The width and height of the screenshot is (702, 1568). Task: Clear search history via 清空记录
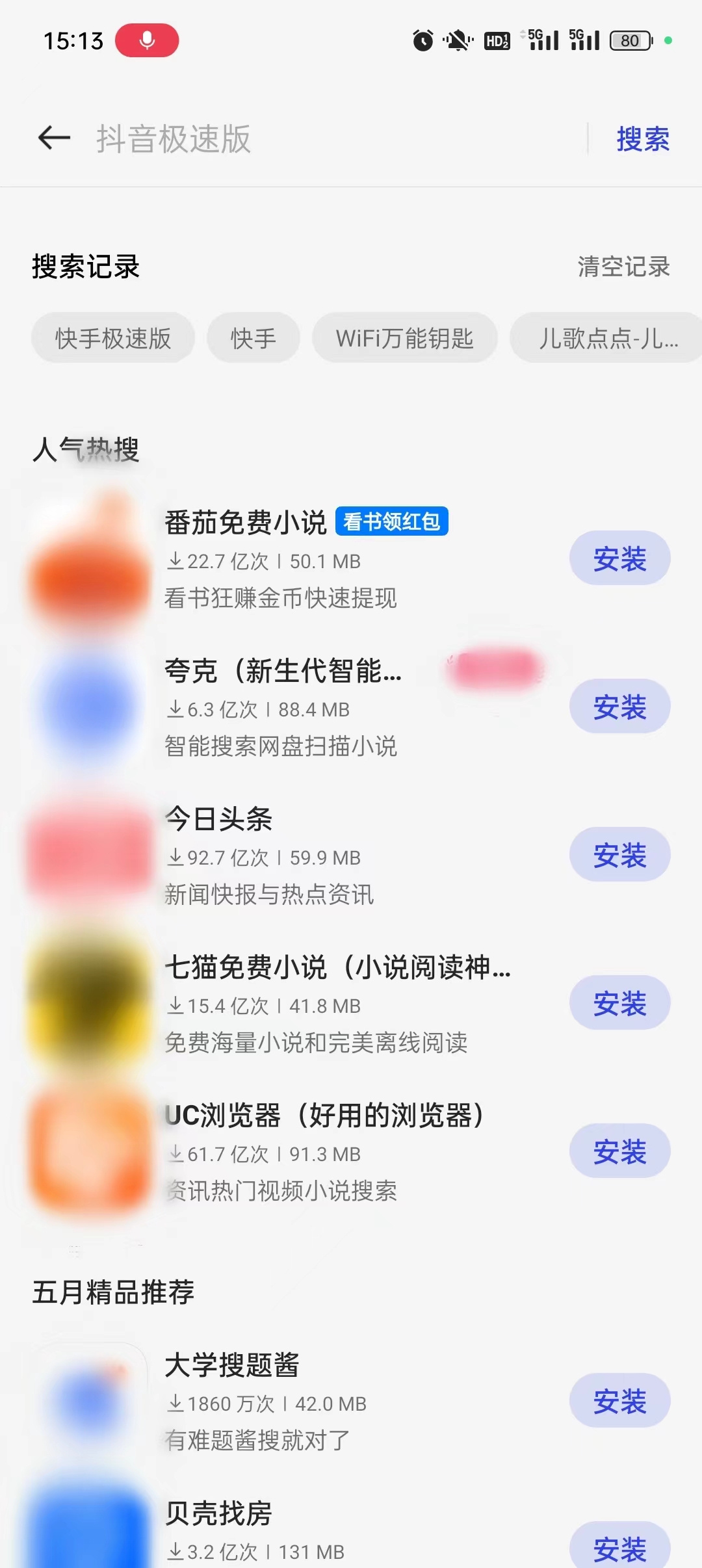coord(623,267)
